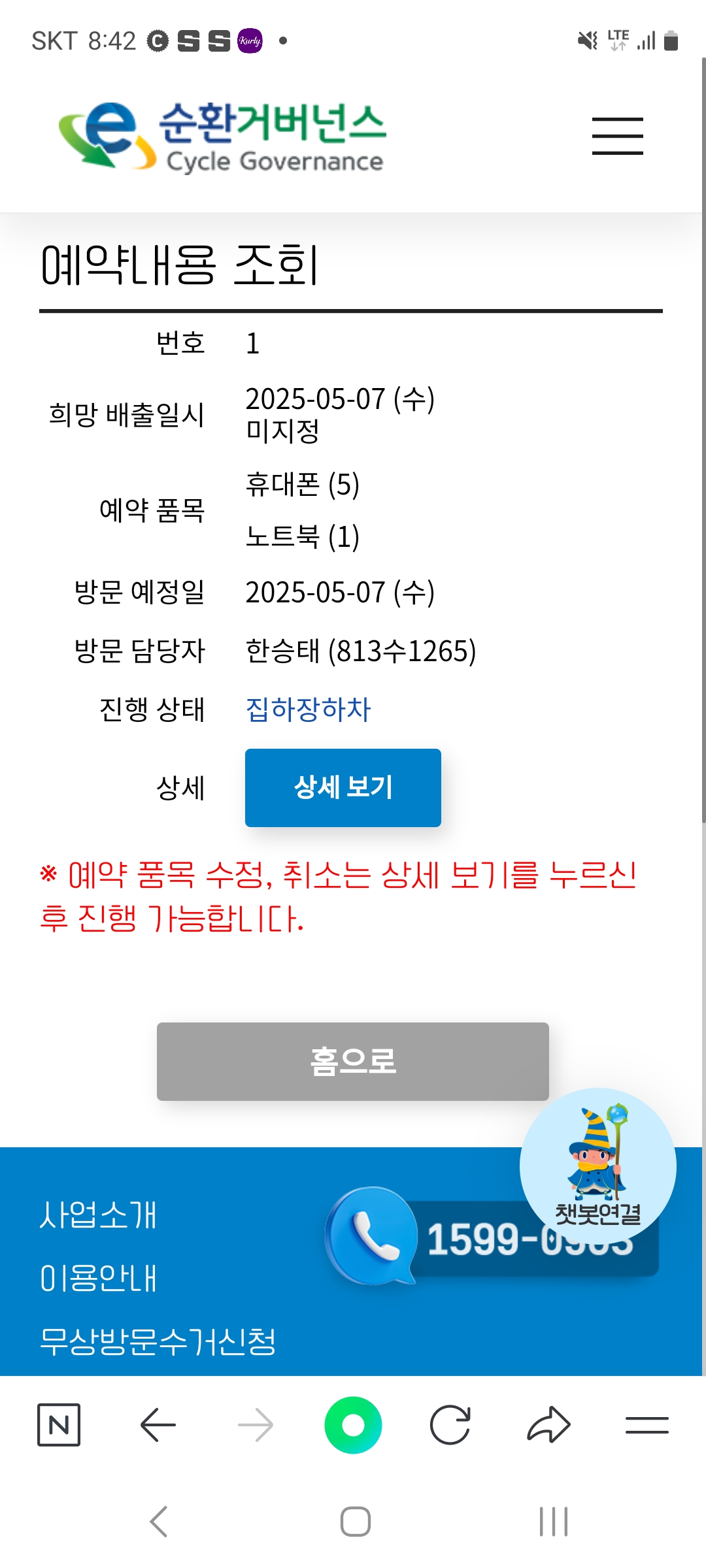Go back with the browser's left arrow

click(158, 1424)
